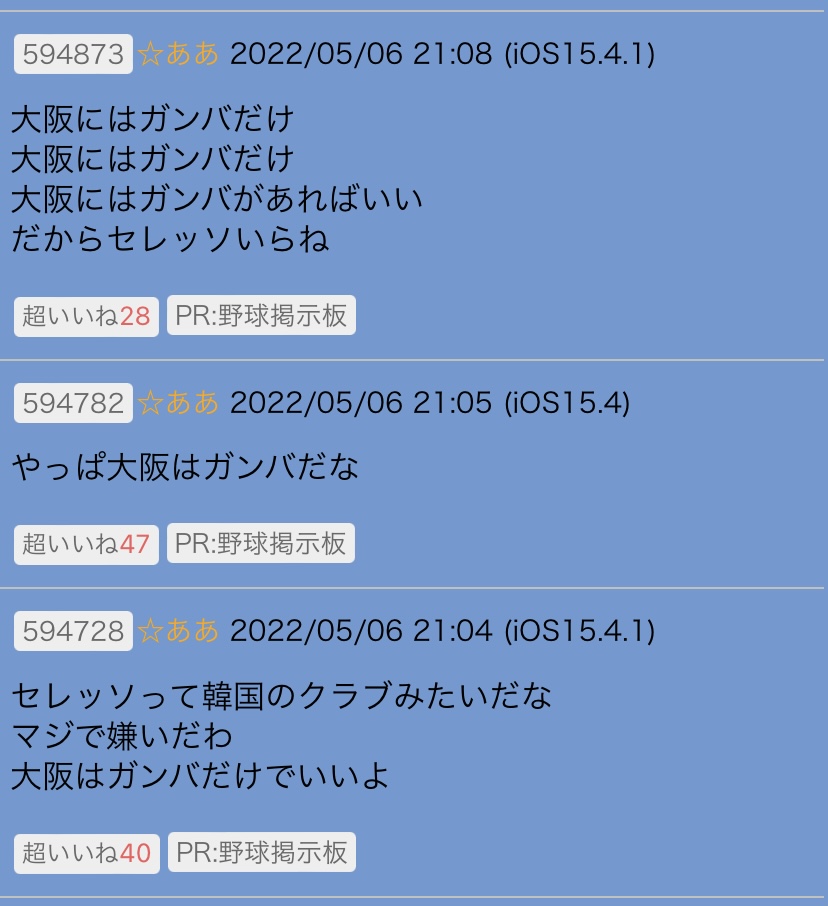Select post number 594782
This screenshot has height=906, width=828.
[73, 403]
